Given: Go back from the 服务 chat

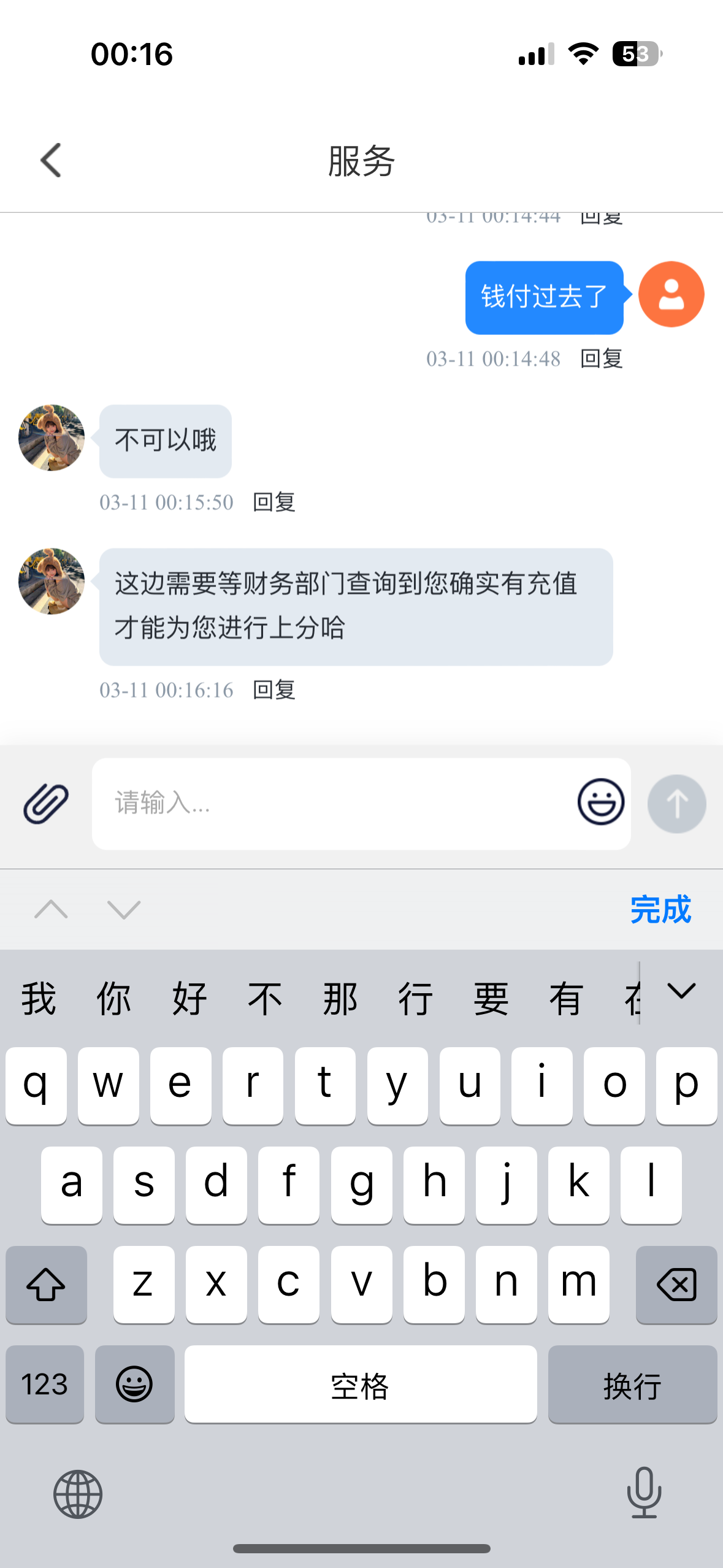Looking at the screenshot, I should tap(51, 161).
